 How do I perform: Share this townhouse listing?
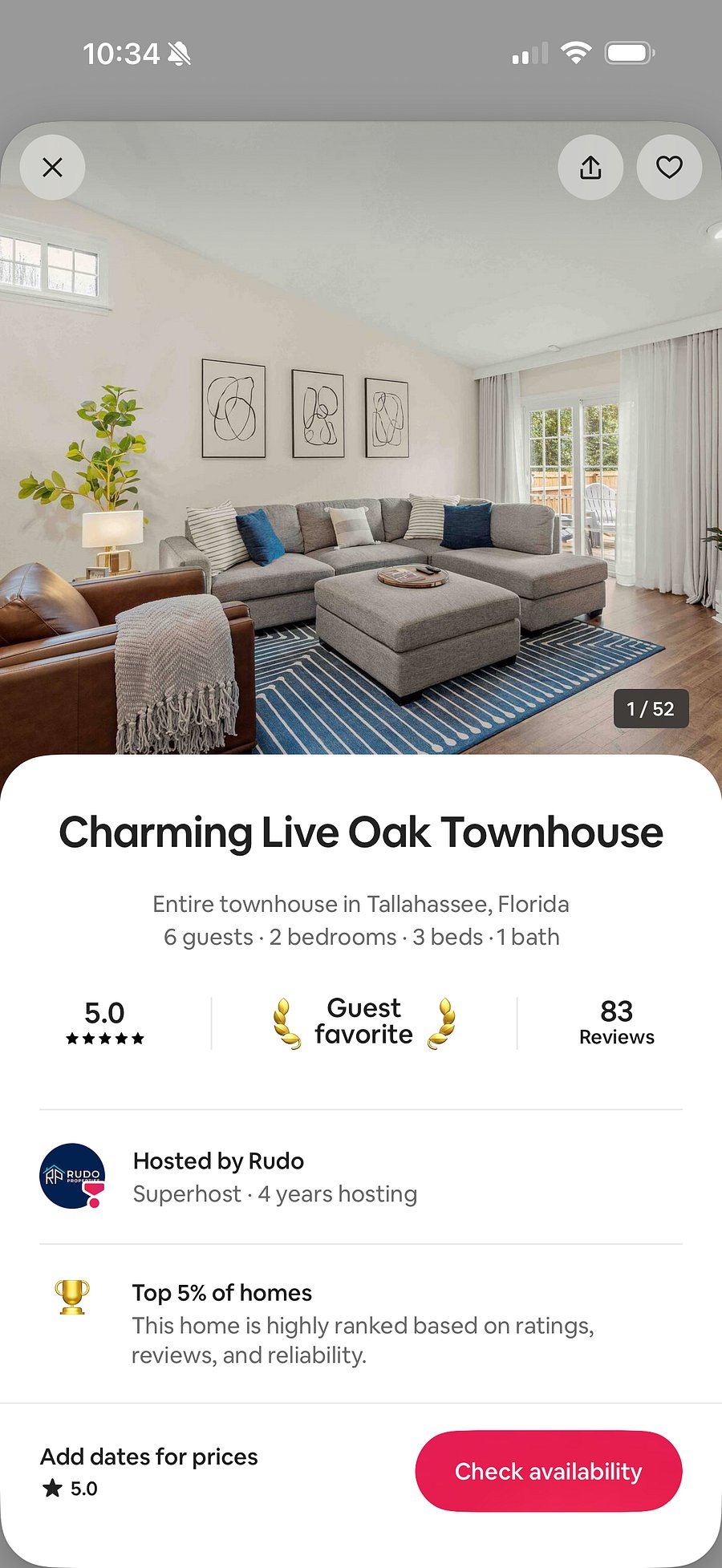point(590,168)
